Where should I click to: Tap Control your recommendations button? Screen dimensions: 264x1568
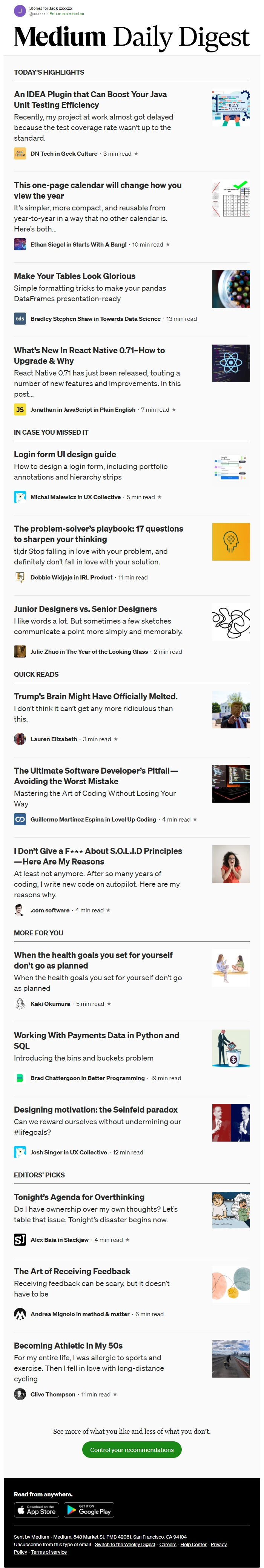click(x=132, y=1449)
